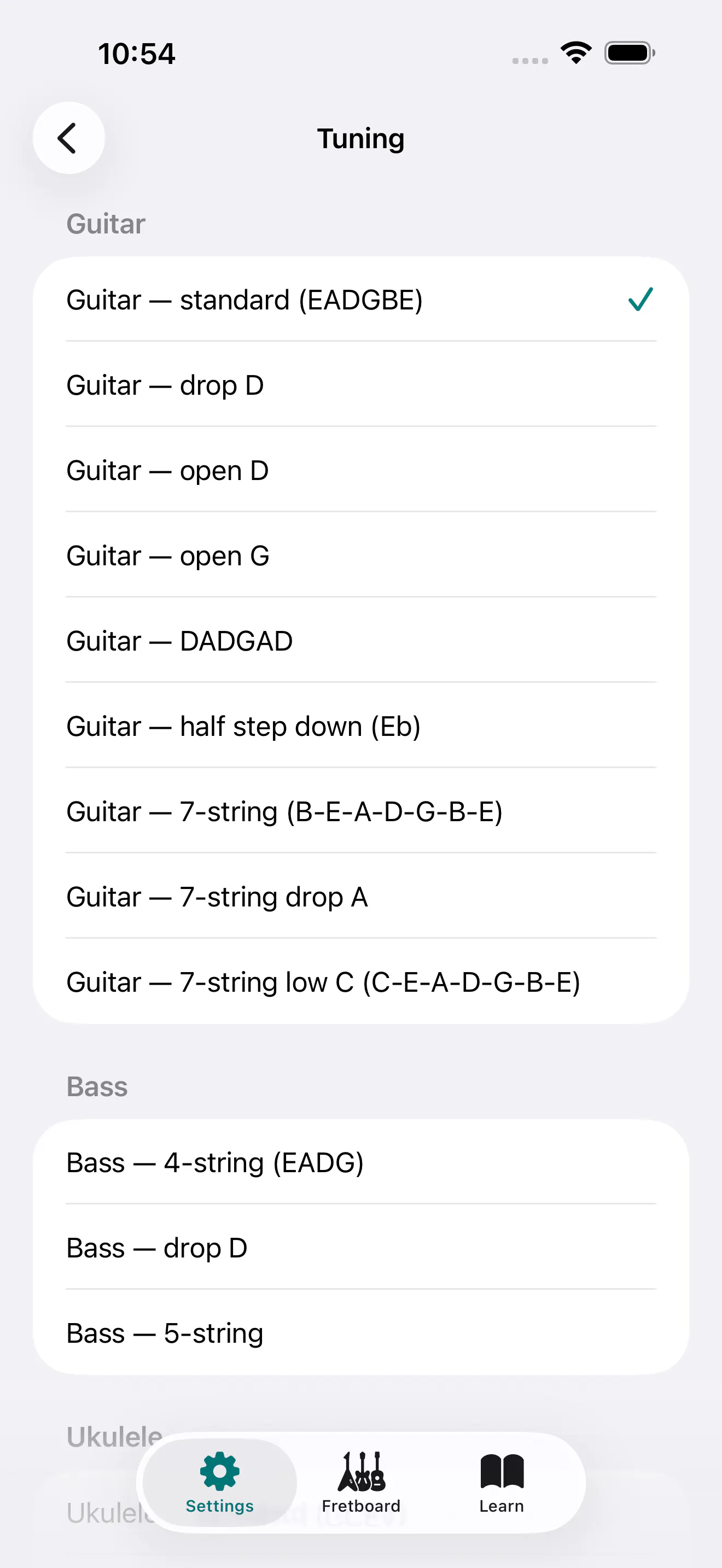
Task: Select Guitar half step down (Eb)
Action: 361,726
